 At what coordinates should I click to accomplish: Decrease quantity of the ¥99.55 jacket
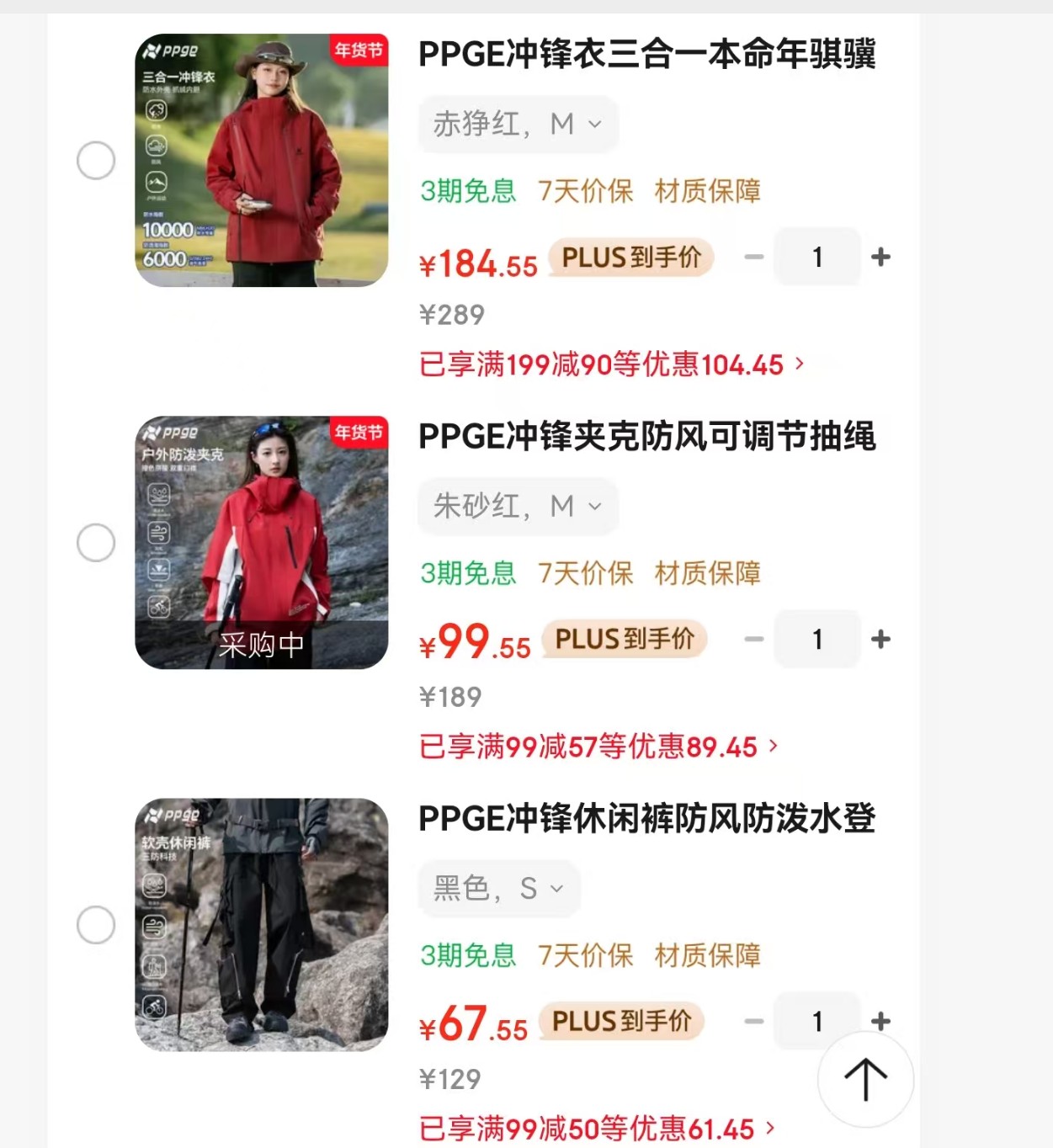[754, 640]
